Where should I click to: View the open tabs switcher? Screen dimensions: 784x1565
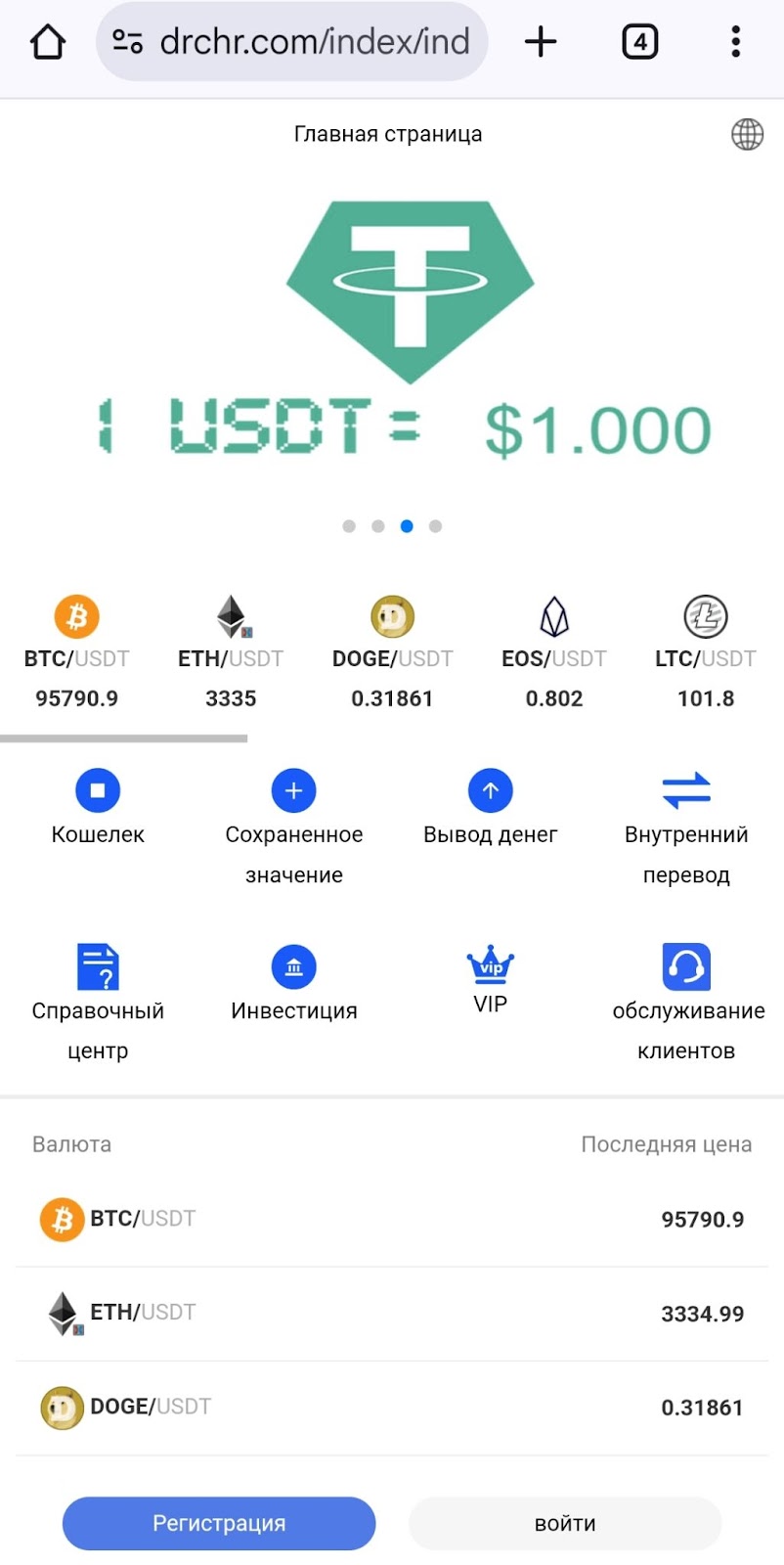639,42
